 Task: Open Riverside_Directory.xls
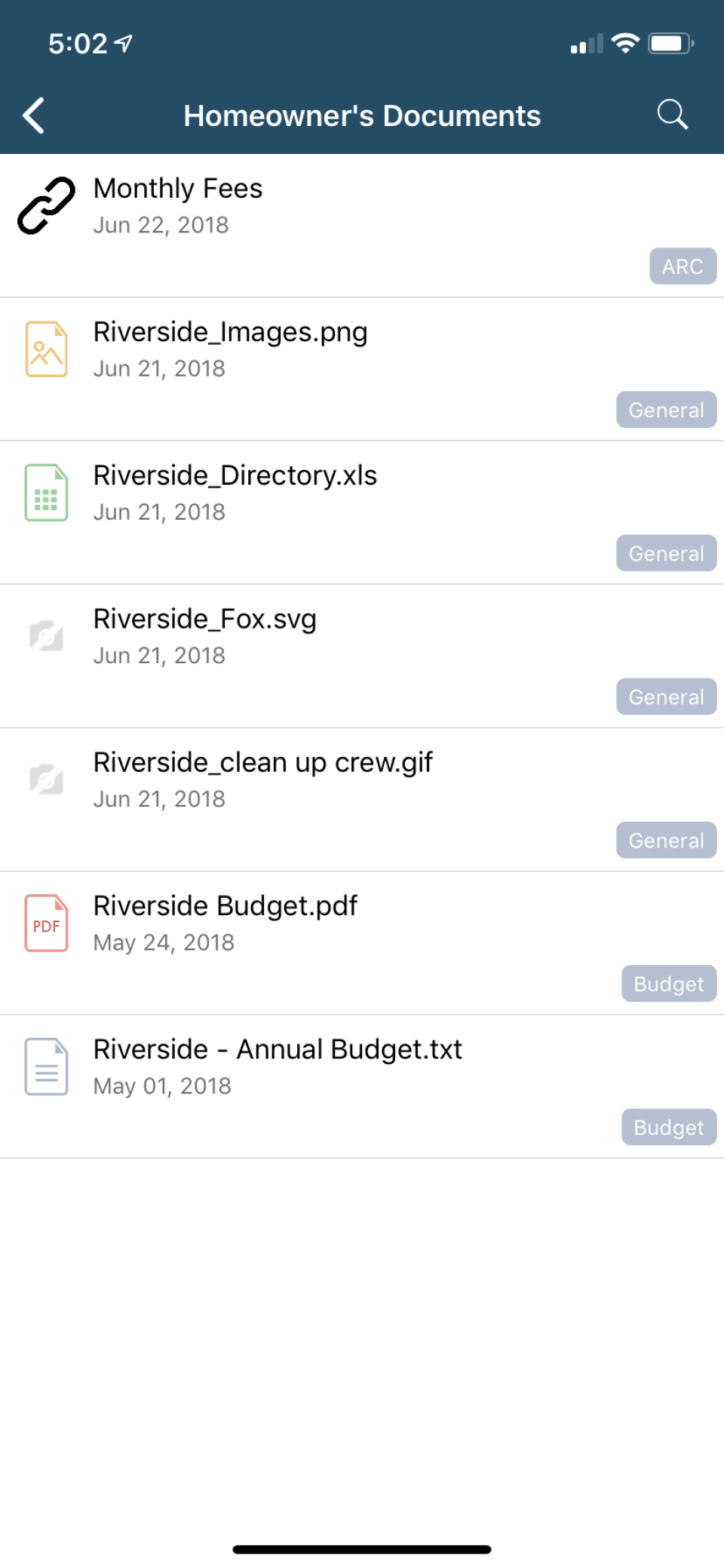click(235, 475)
